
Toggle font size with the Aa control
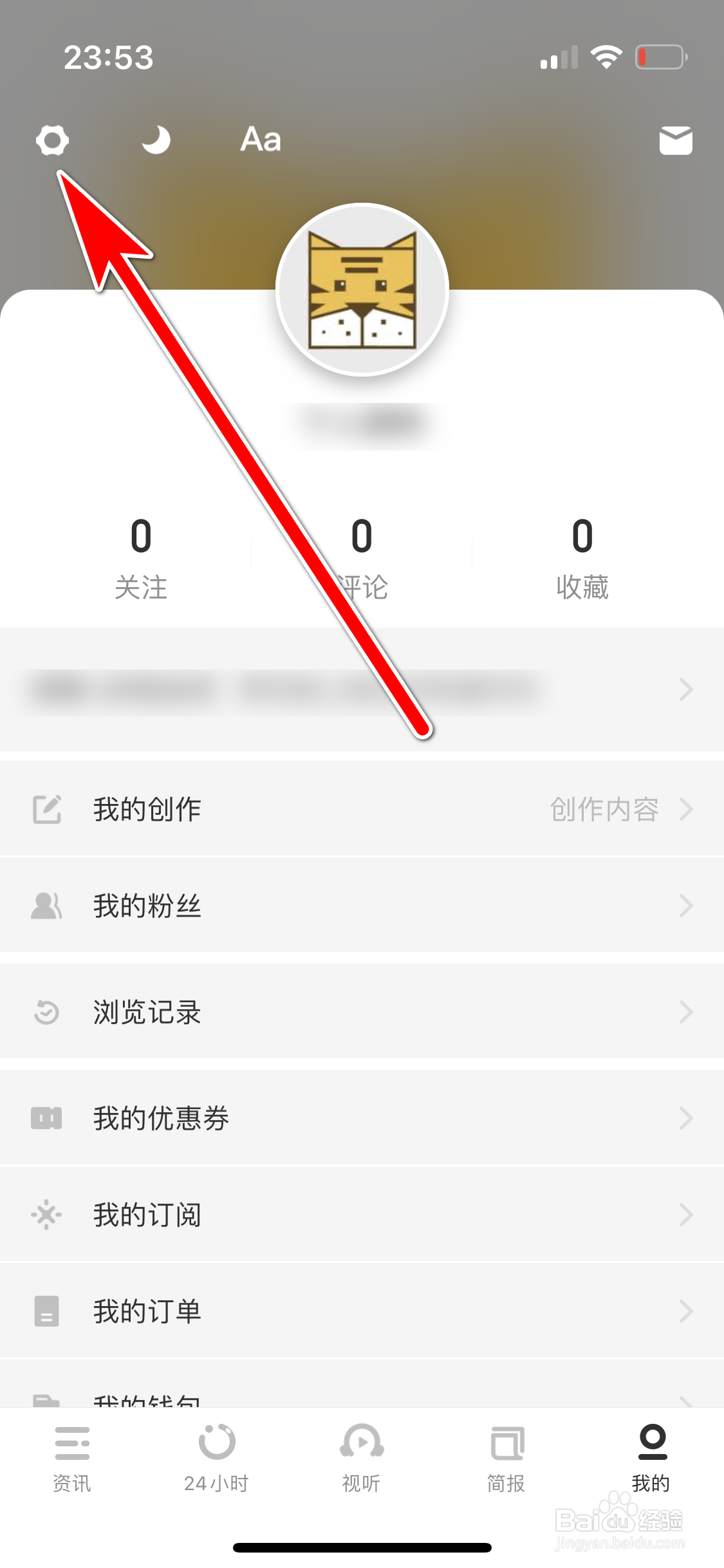pos(259,139)
